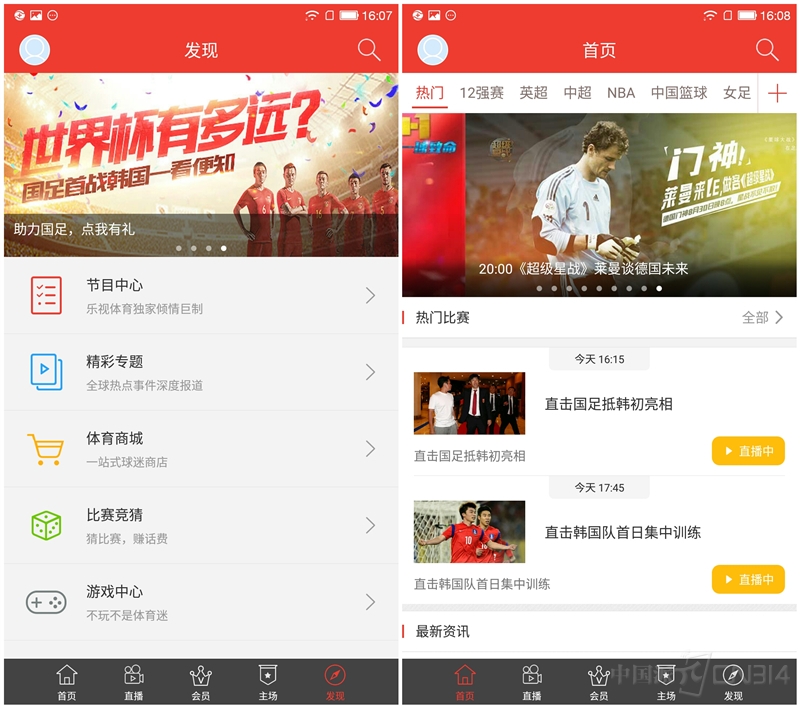Select the 中超 tab

(x=577, y=93)
